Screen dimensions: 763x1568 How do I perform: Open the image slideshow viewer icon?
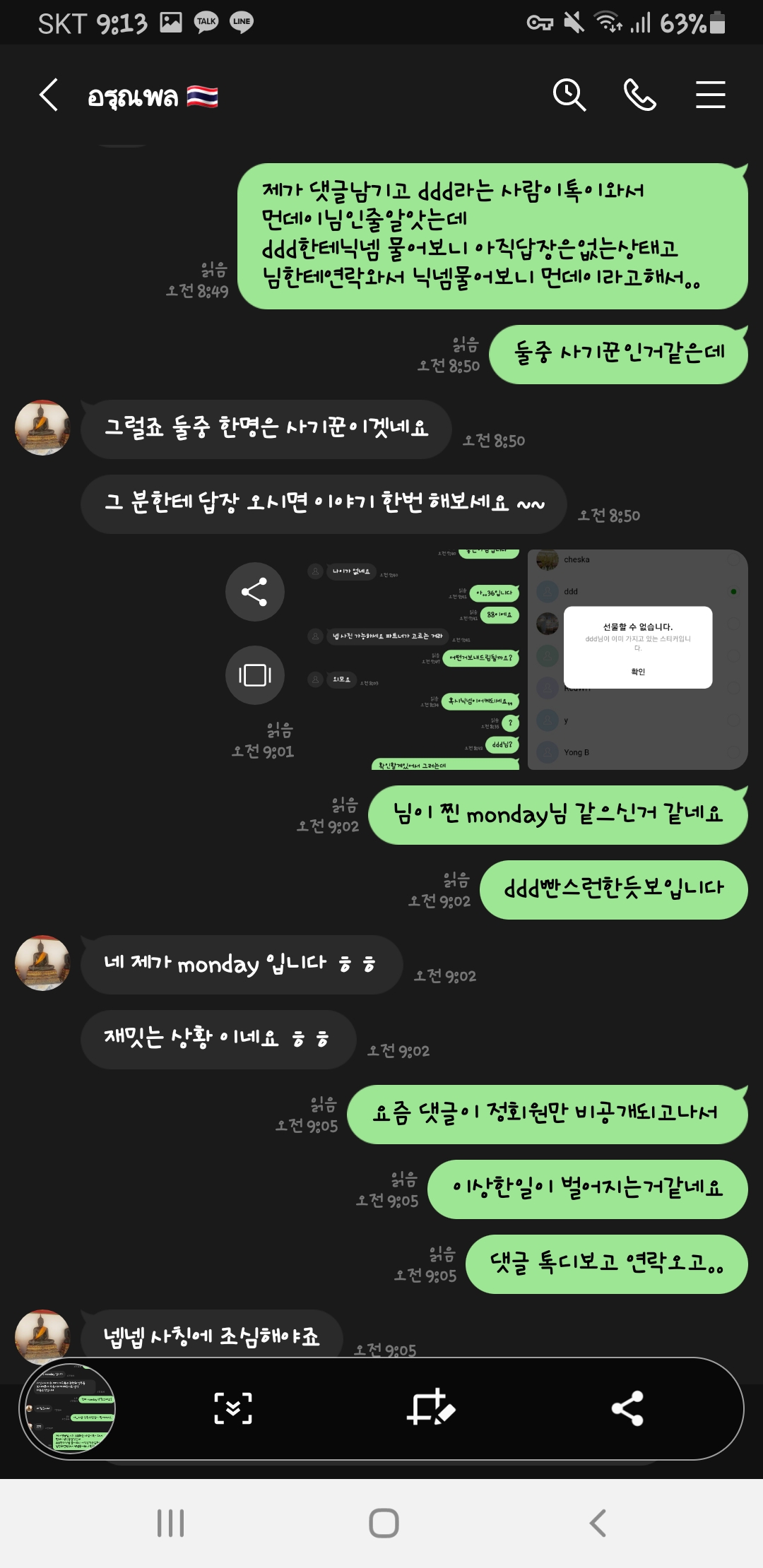254,675
